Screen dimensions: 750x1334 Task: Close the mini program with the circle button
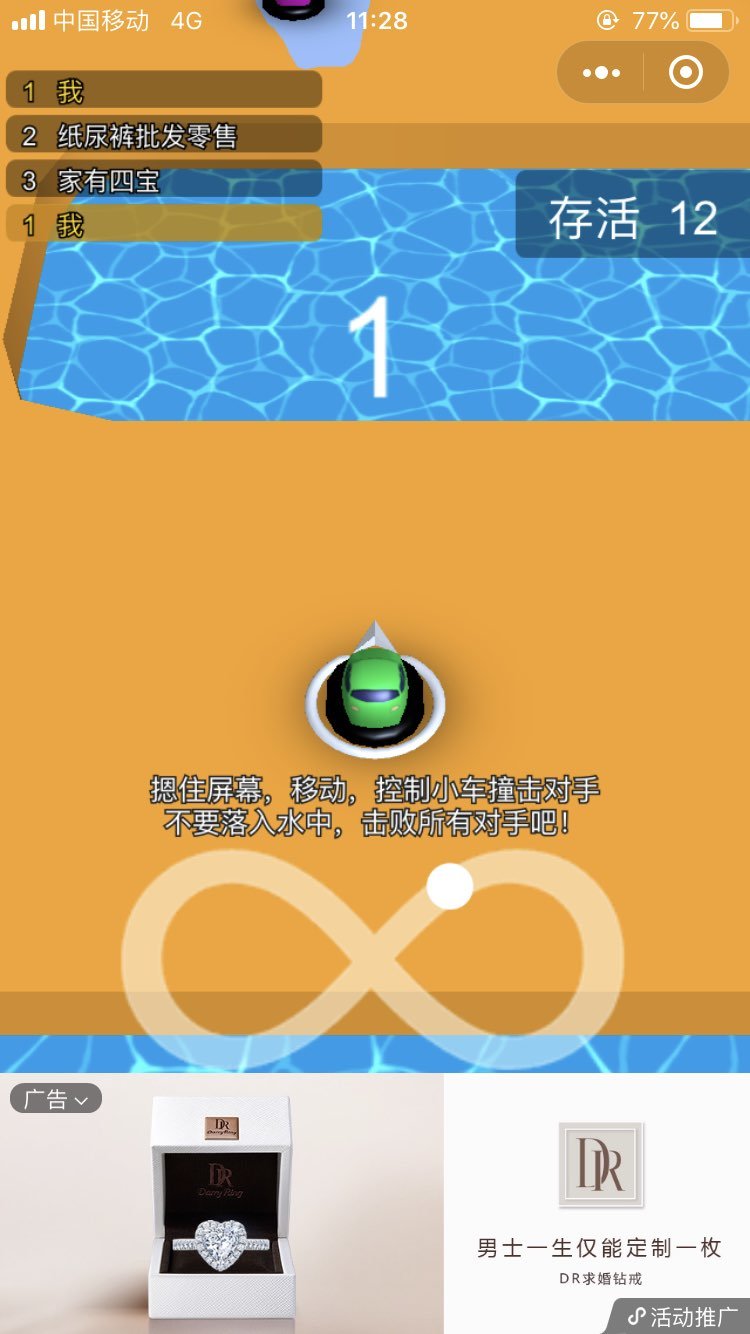coord(686,72)
